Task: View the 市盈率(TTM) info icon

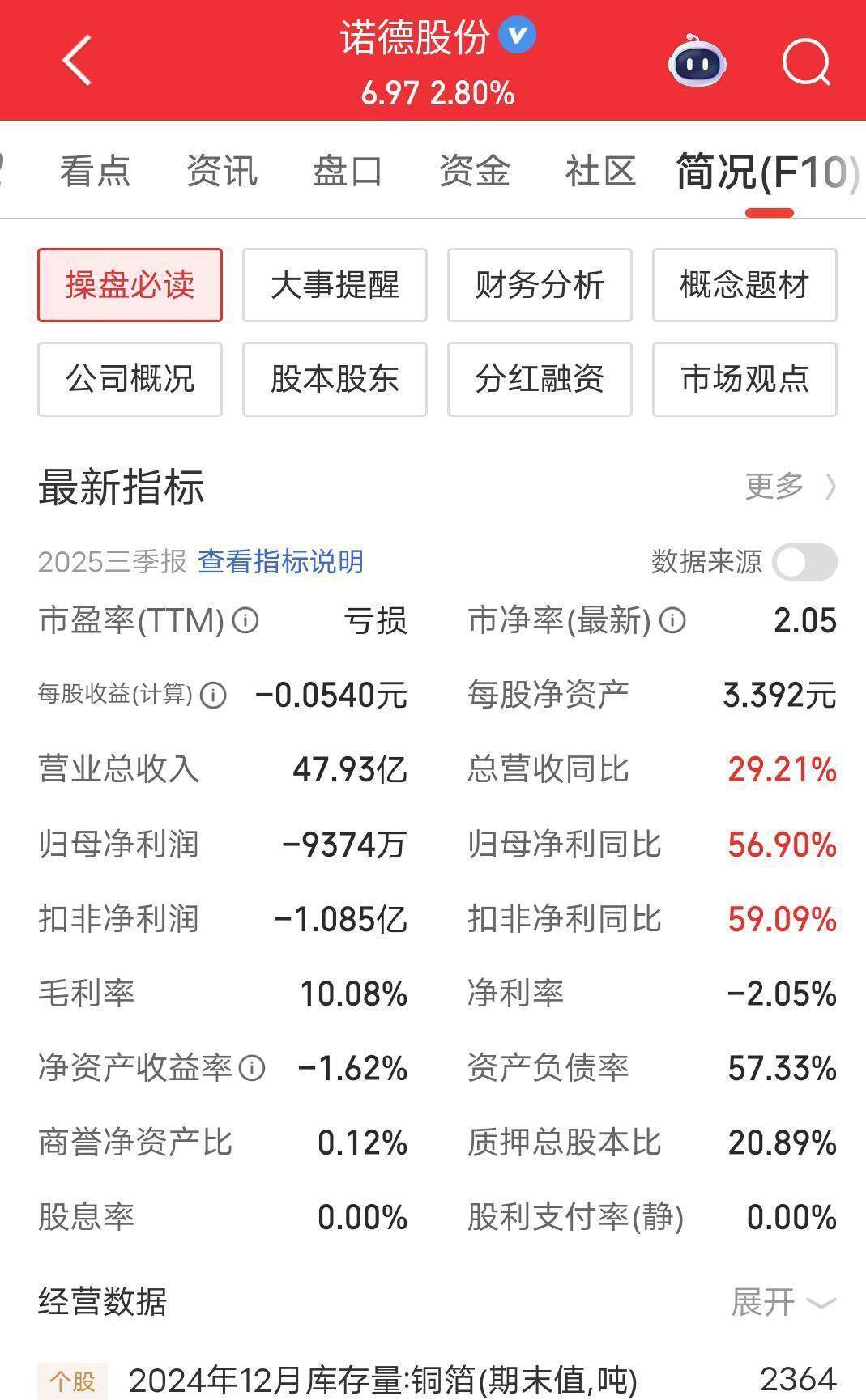Action: pyautogui.click(x=245, y=622)
